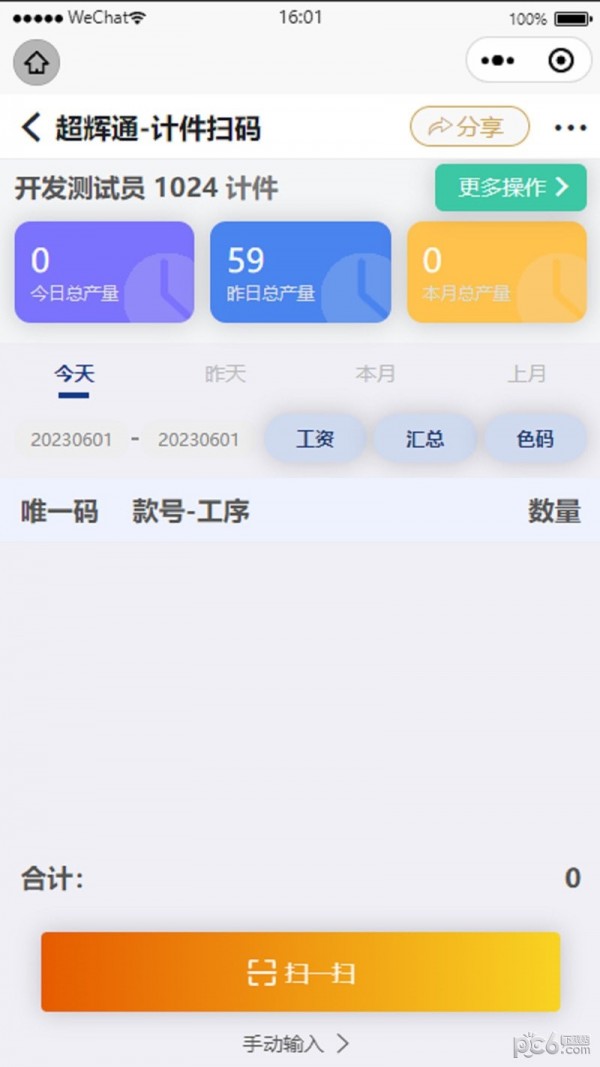
Task: Switch to the 上月 tab
Action: pos(527,374)
